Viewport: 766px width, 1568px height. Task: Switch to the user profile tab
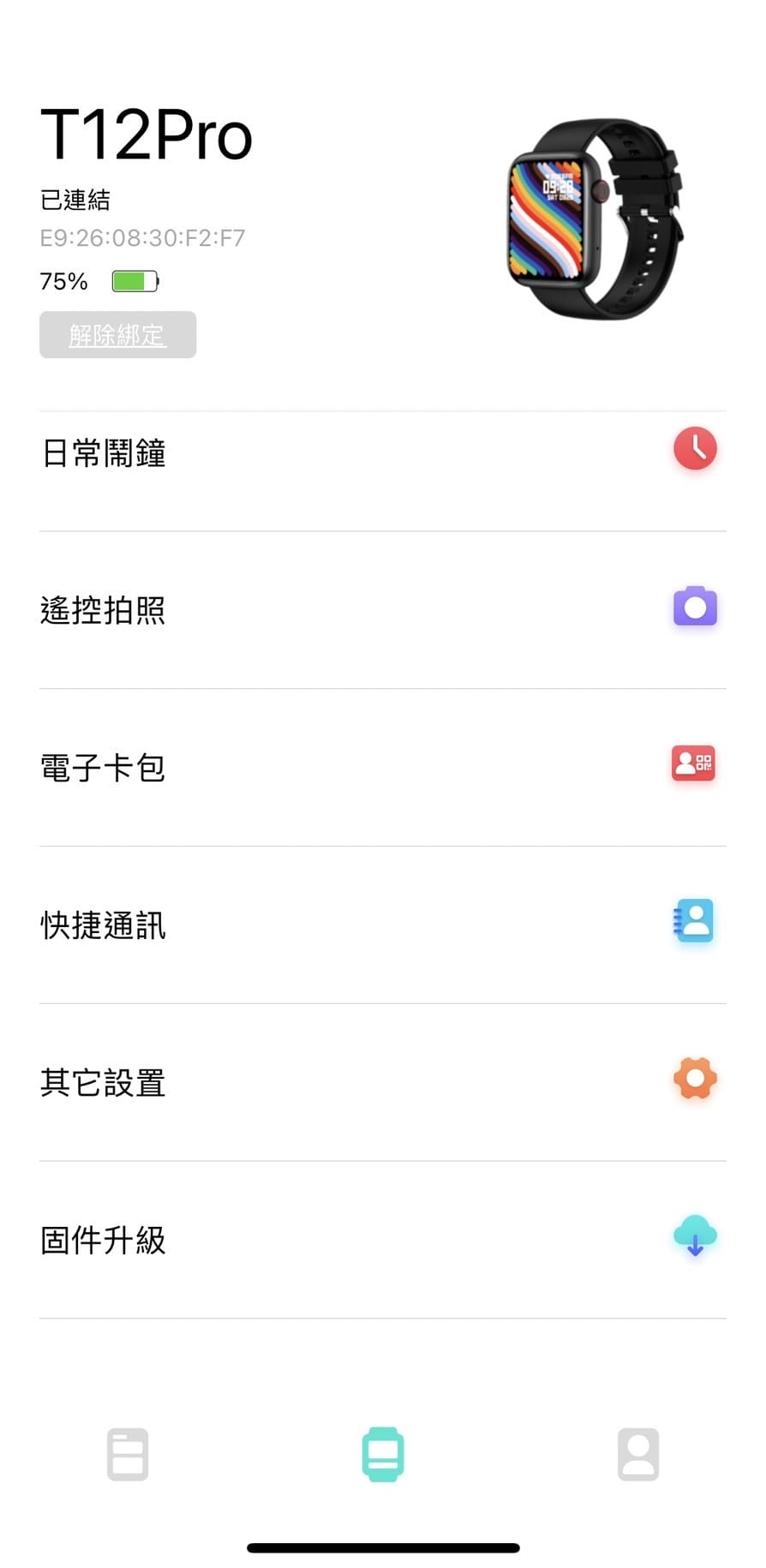(x=638, y=1454)
